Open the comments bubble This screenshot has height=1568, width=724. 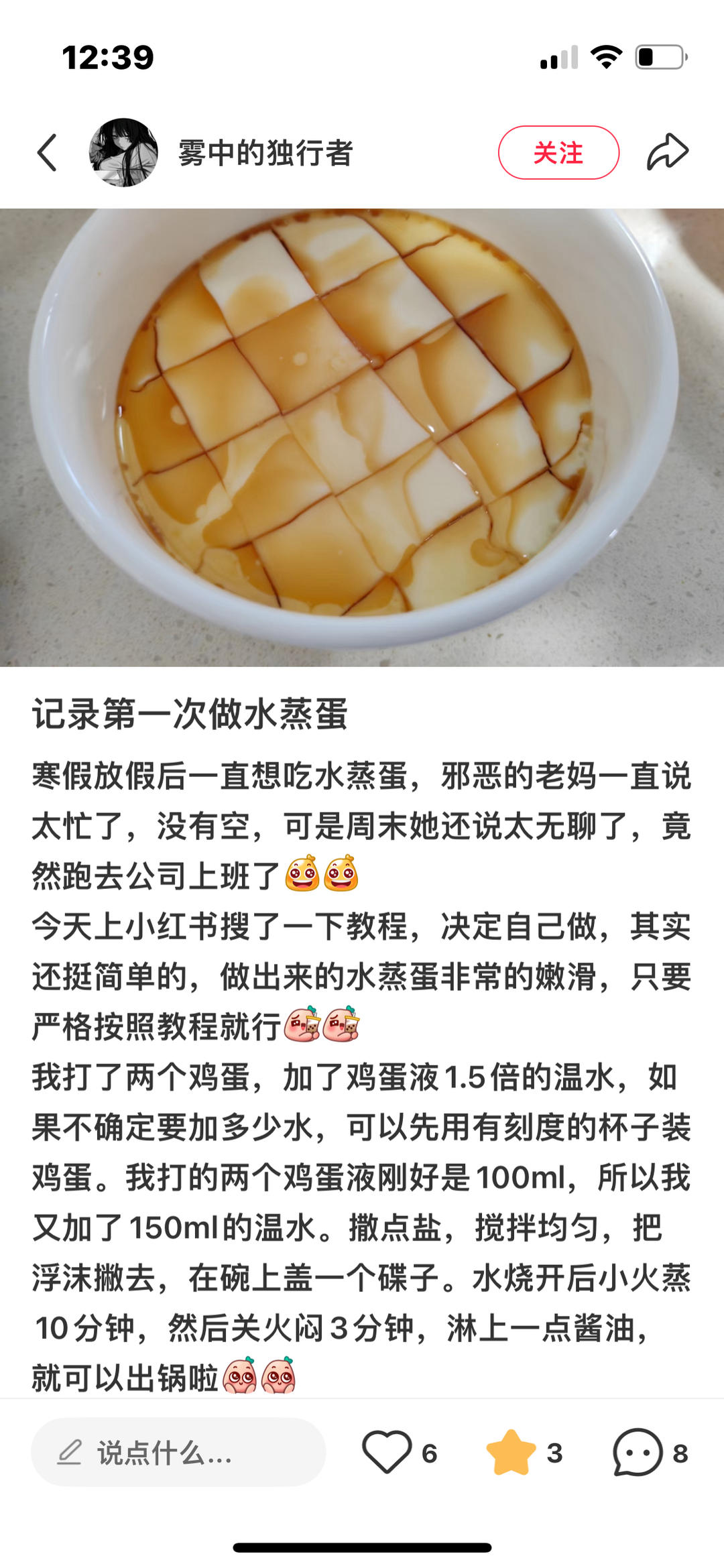pyautogui.click(x=638, y=1452)
